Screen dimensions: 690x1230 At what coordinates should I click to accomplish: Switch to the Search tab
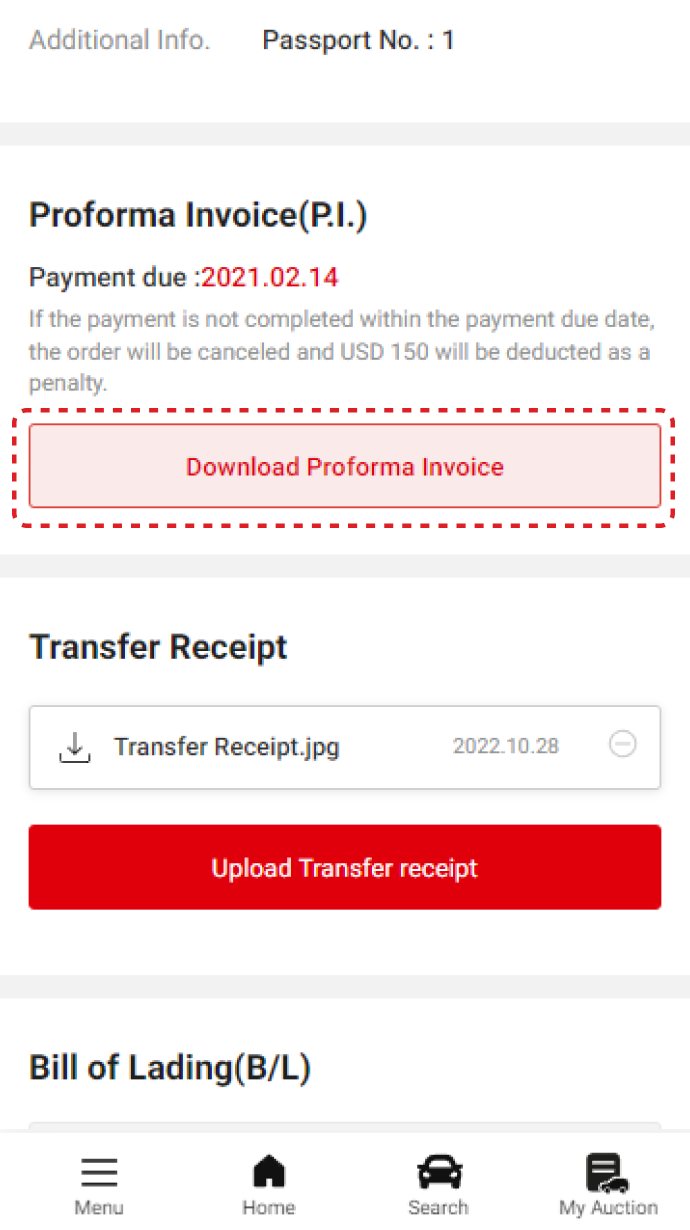click(438, 1185)
